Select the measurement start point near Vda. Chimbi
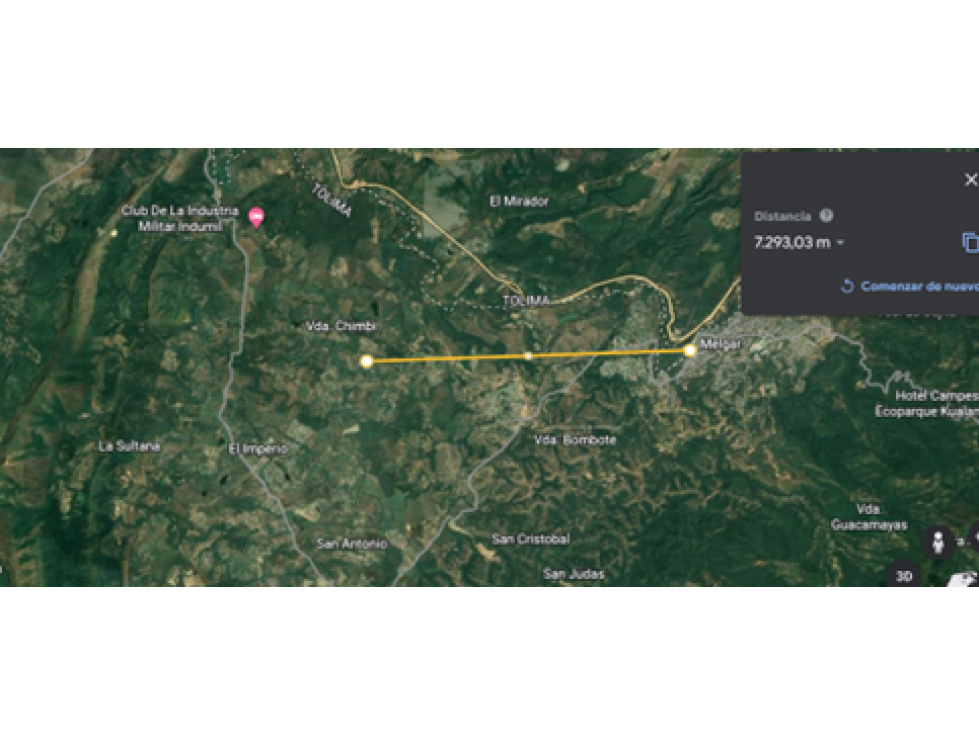This screenshot has height=734, width=979. [367, 361]
